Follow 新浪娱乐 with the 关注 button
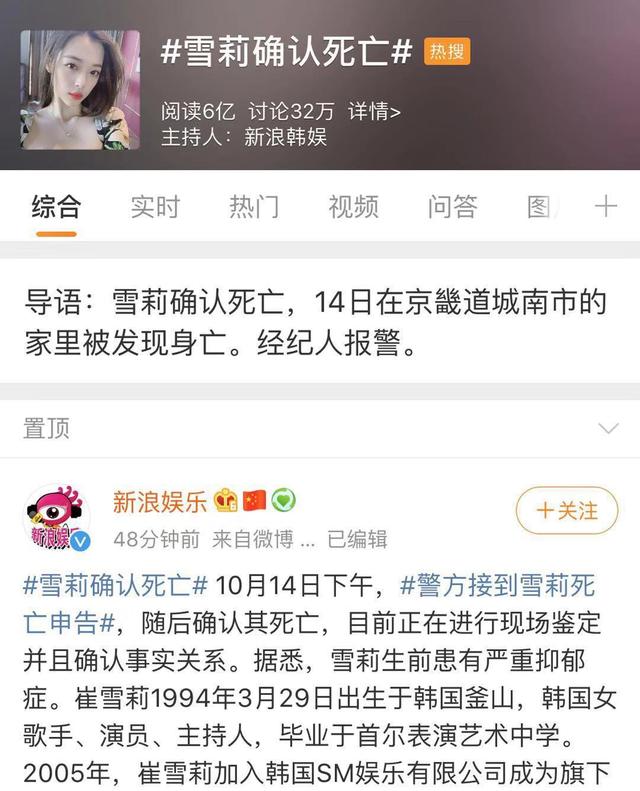Image resolution: width=640 pixels, height=791 pixels. [566, 510]
